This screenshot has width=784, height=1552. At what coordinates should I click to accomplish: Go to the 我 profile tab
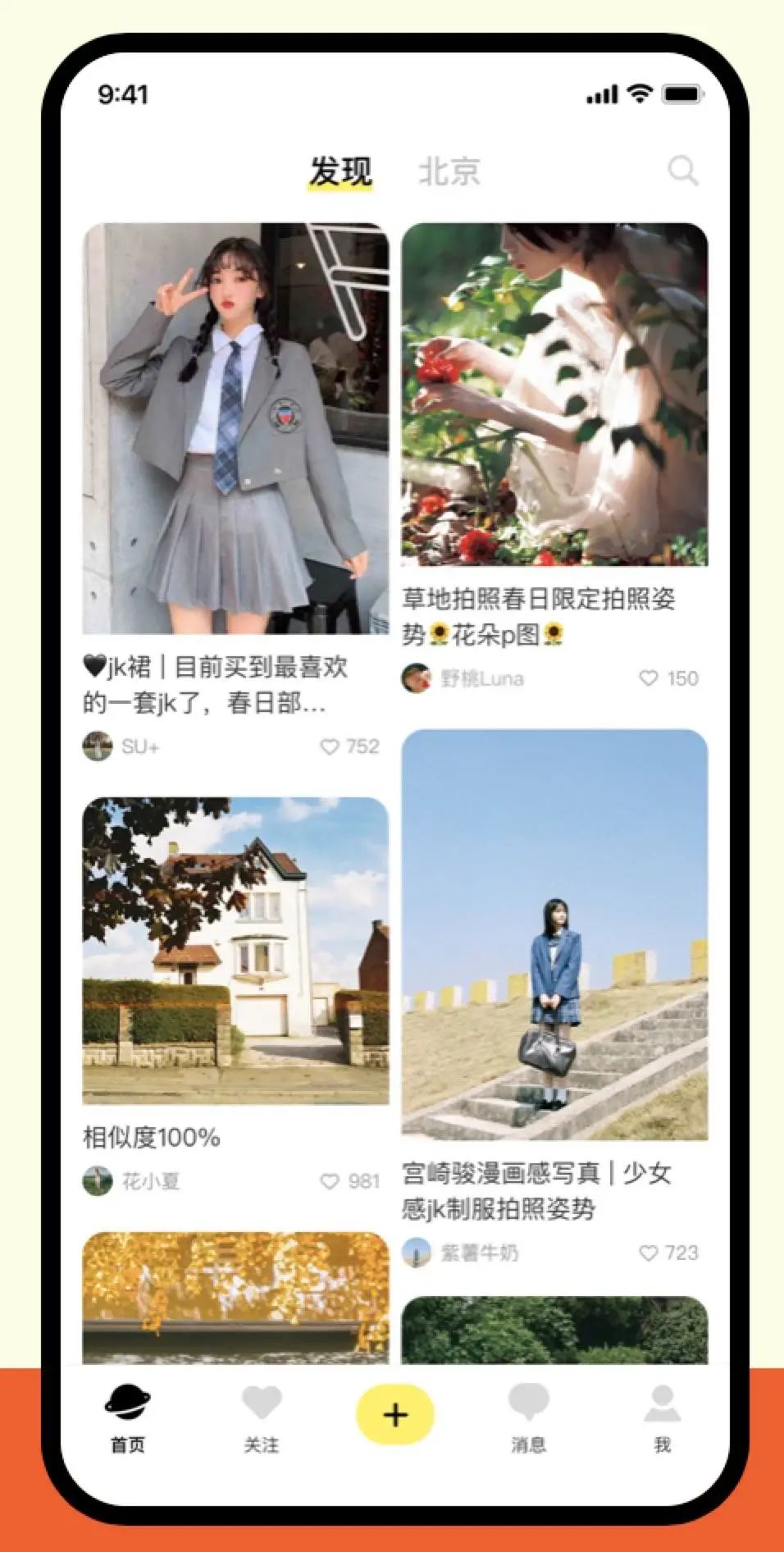[662, 1418]
